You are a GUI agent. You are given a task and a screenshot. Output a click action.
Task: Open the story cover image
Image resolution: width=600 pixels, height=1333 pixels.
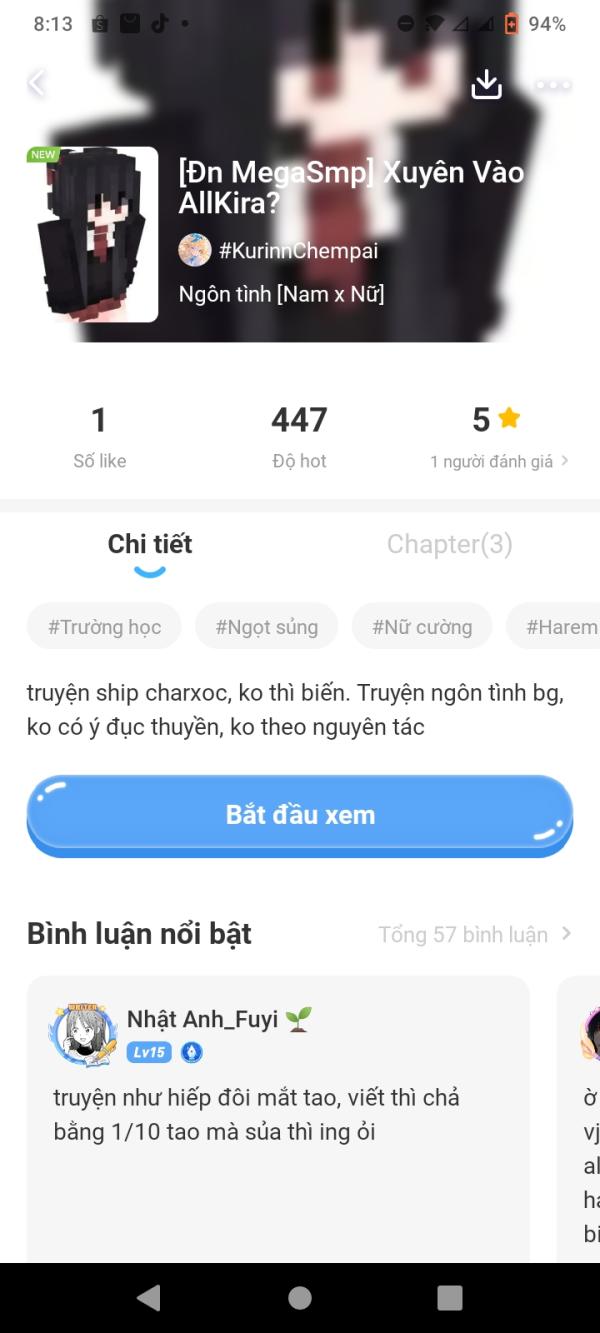point(93,234)
